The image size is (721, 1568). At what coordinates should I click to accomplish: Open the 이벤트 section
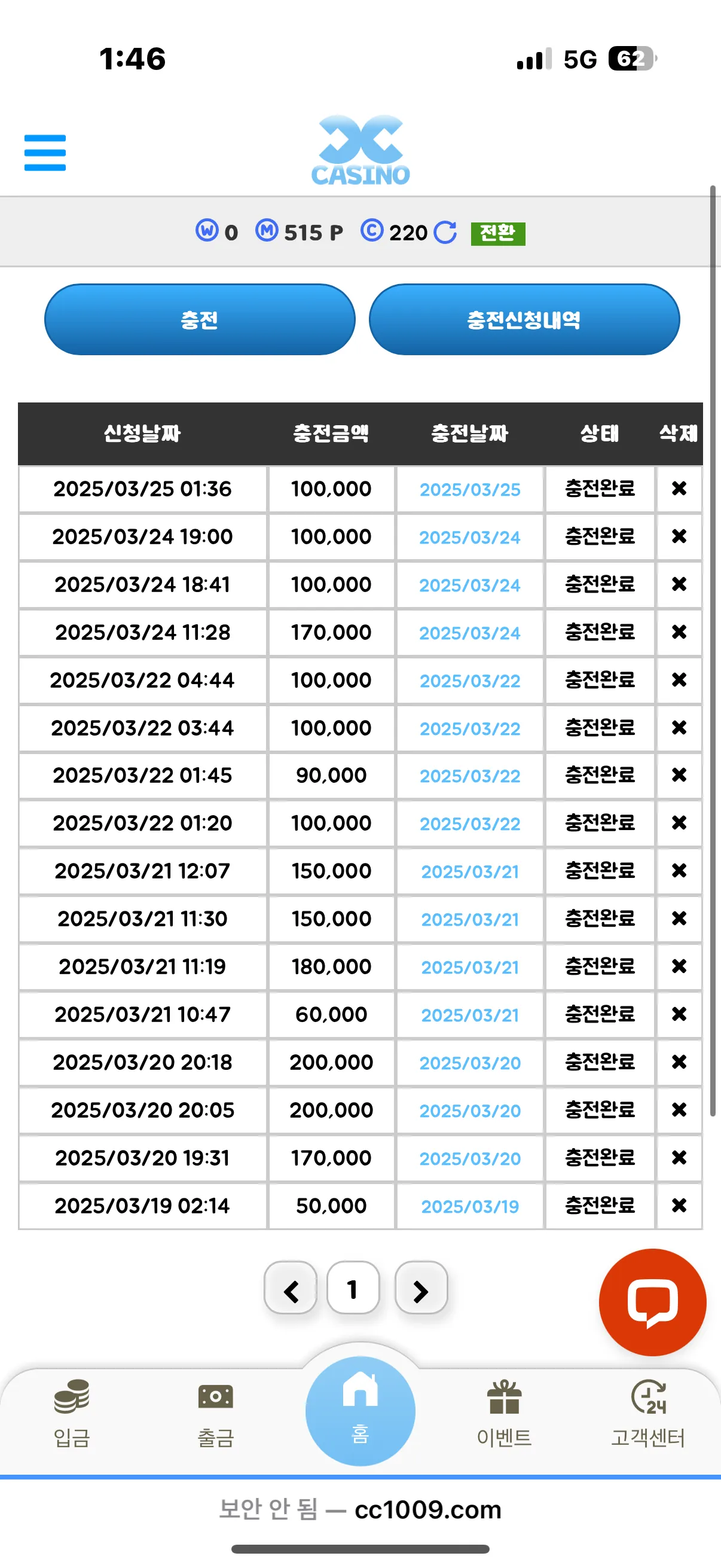click(x=504, y=1413)
